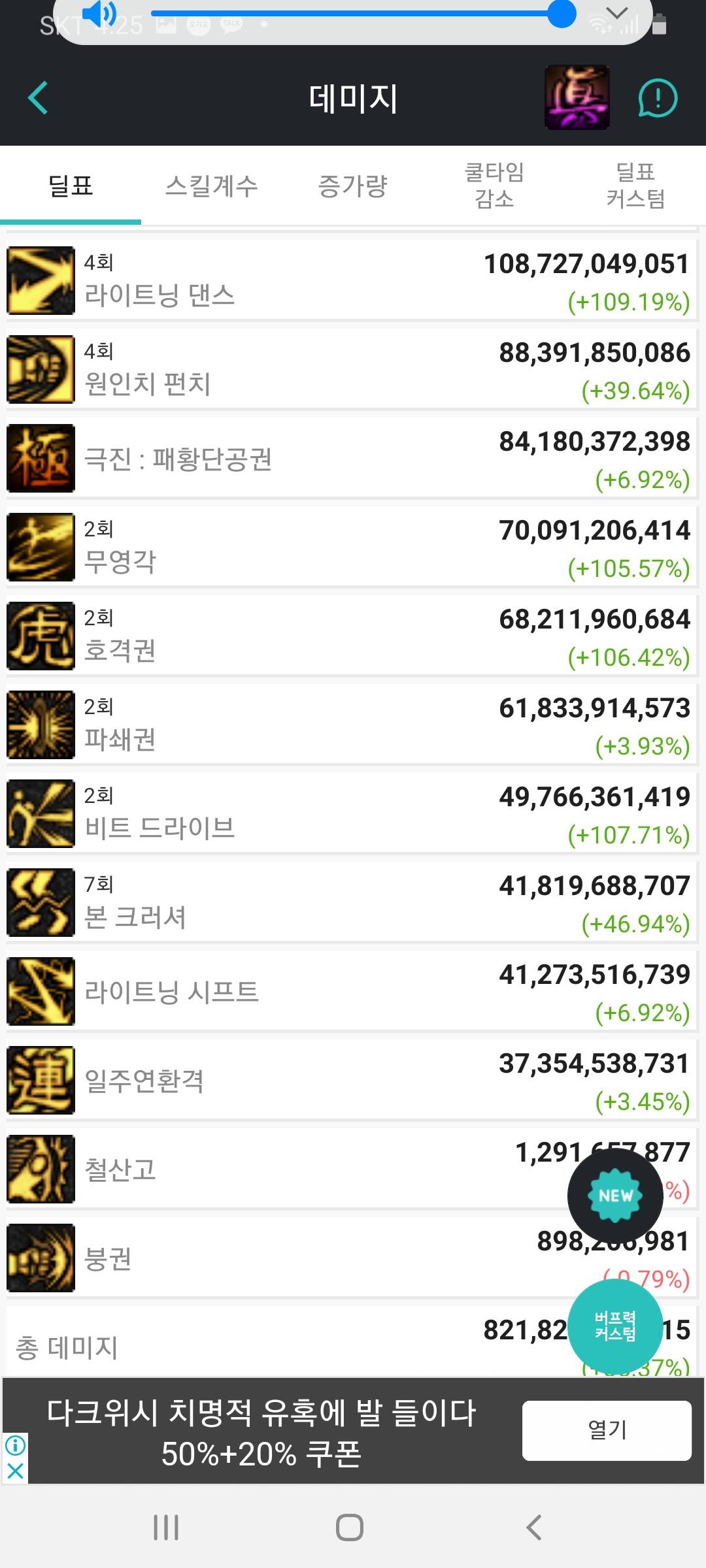Switch to the 스킬계수 tab

click(211, 186)
